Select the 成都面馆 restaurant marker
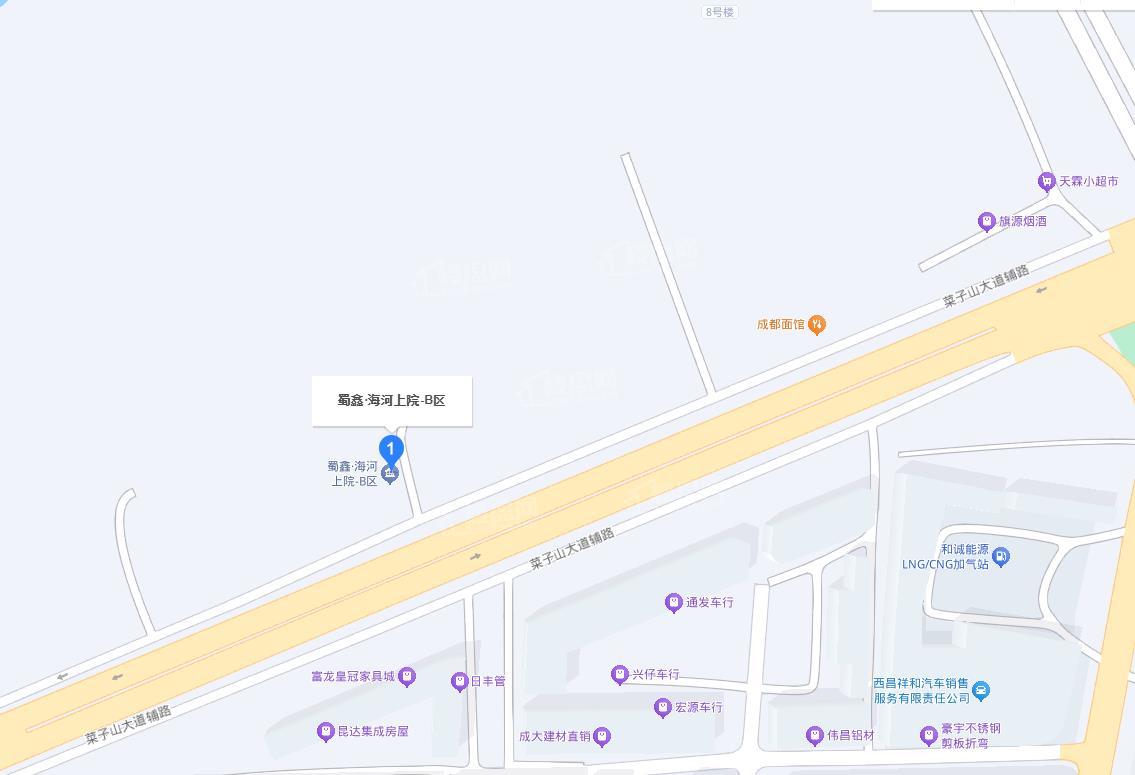Screen dimensions: 1135x775 [817, 324]
